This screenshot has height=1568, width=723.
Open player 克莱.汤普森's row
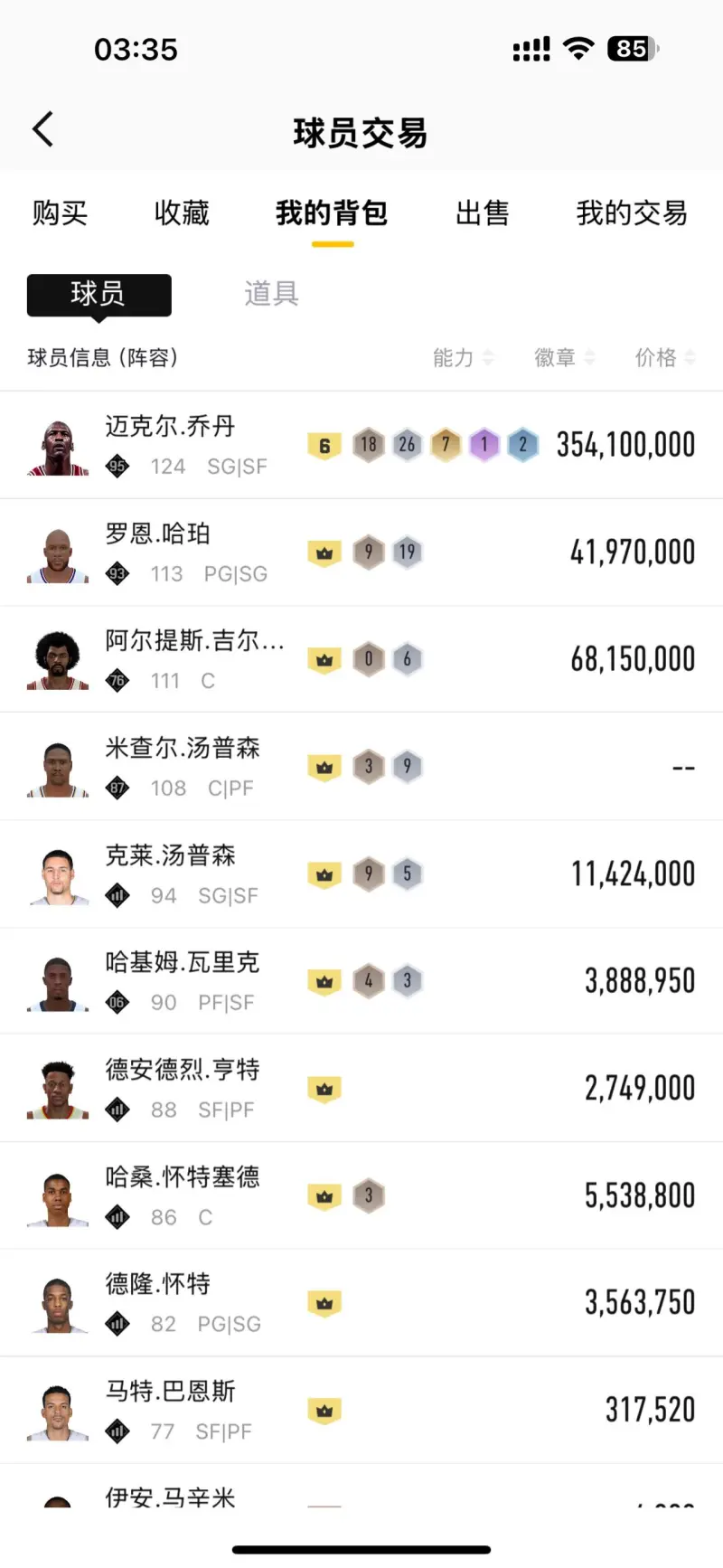click(x=361, y=874)
